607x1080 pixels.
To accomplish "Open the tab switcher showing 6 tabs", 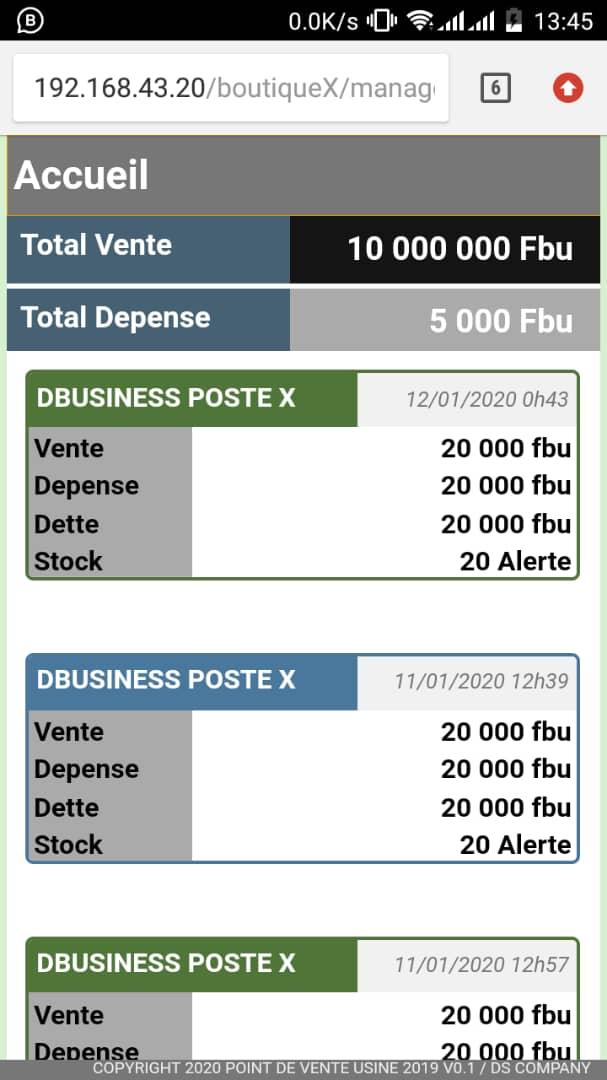I will (495, 88).
